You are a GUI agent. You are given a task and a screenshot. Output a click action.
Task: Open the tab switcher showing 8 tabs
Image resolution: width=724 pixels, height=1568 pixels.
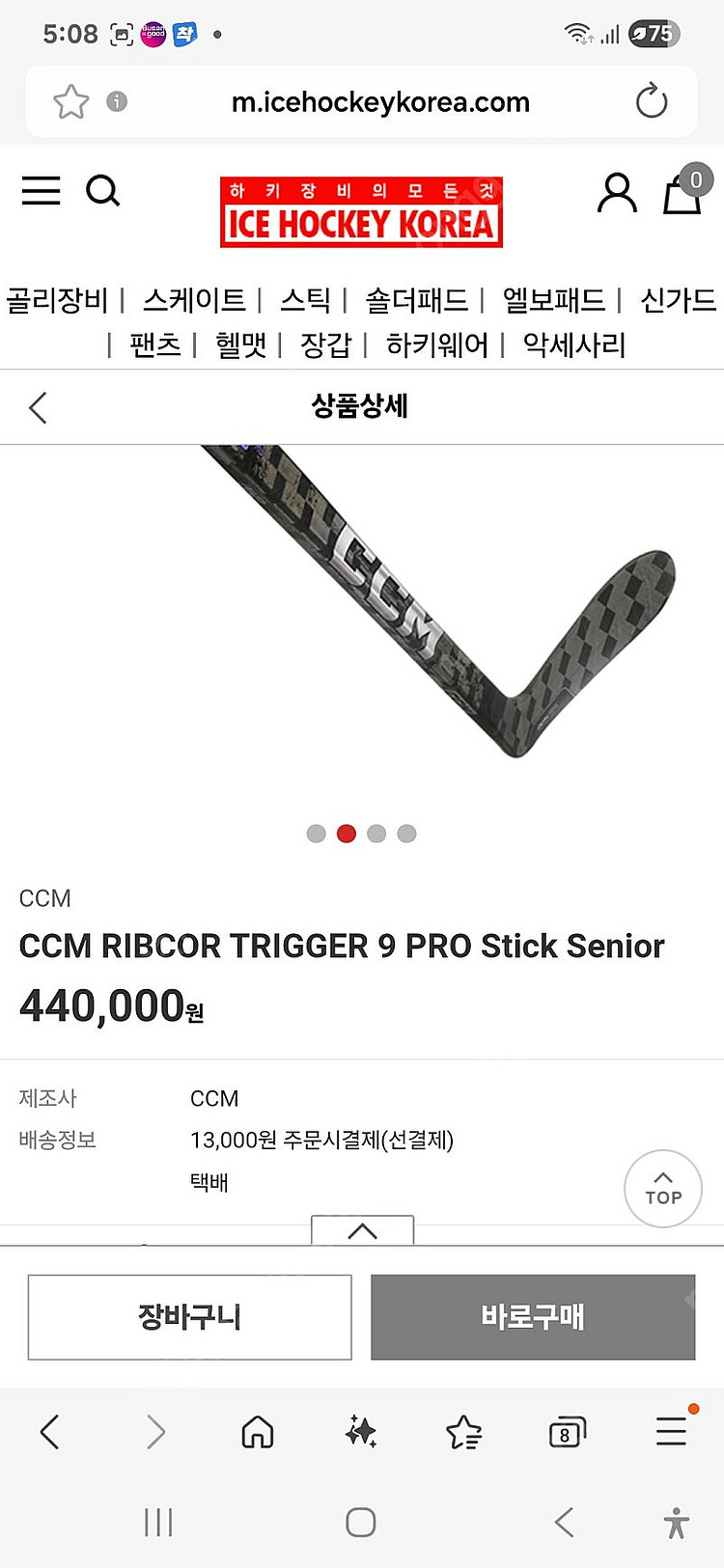point(566,1432)
